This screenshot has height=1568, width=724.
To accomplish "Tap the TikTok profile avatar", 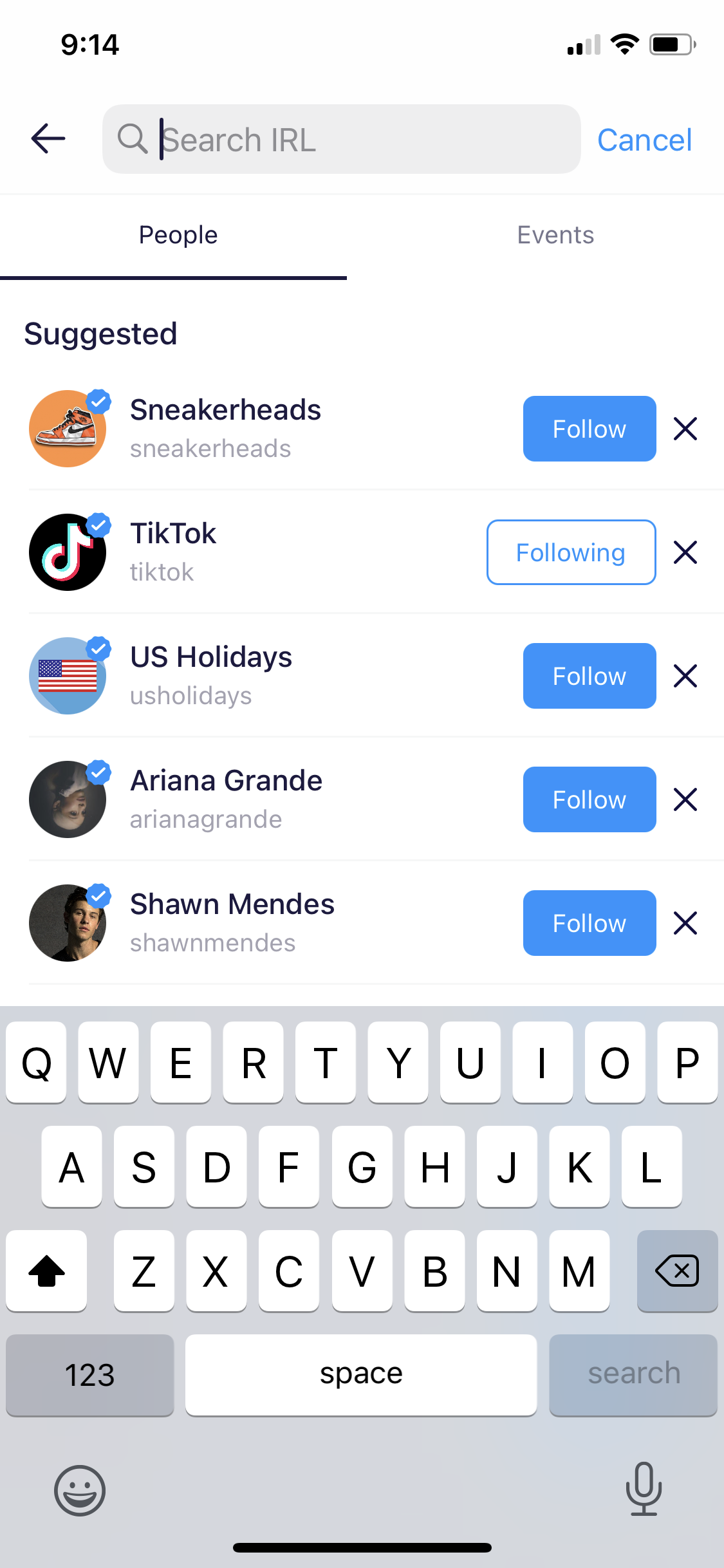I will pyautogui.click(x=68, y=552).
